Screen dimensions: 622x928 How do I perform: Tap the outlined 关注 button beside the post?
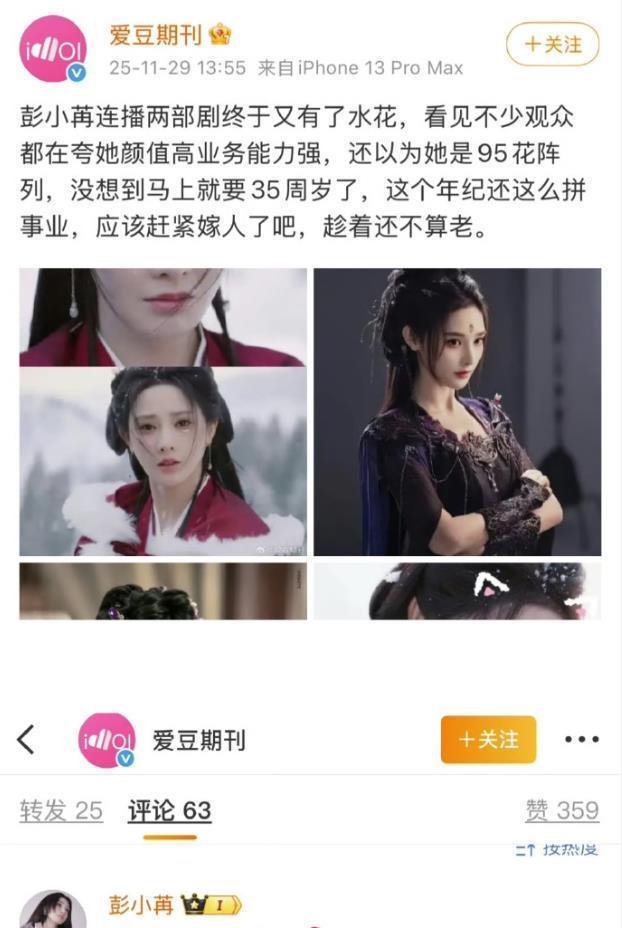tap(552, 44)
